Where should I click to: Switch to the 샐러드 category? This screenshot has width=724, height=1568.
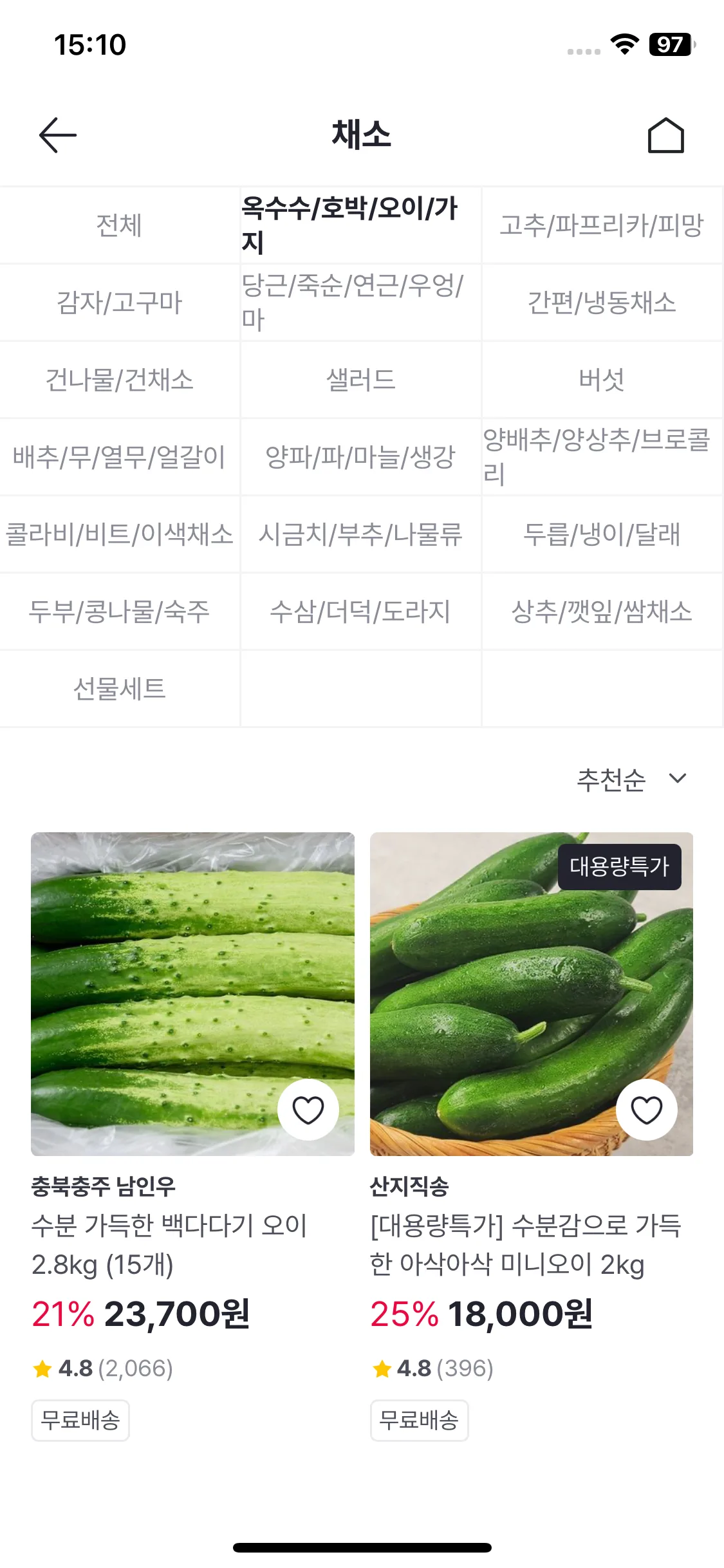pyautogui.click(x=362, y=379)
